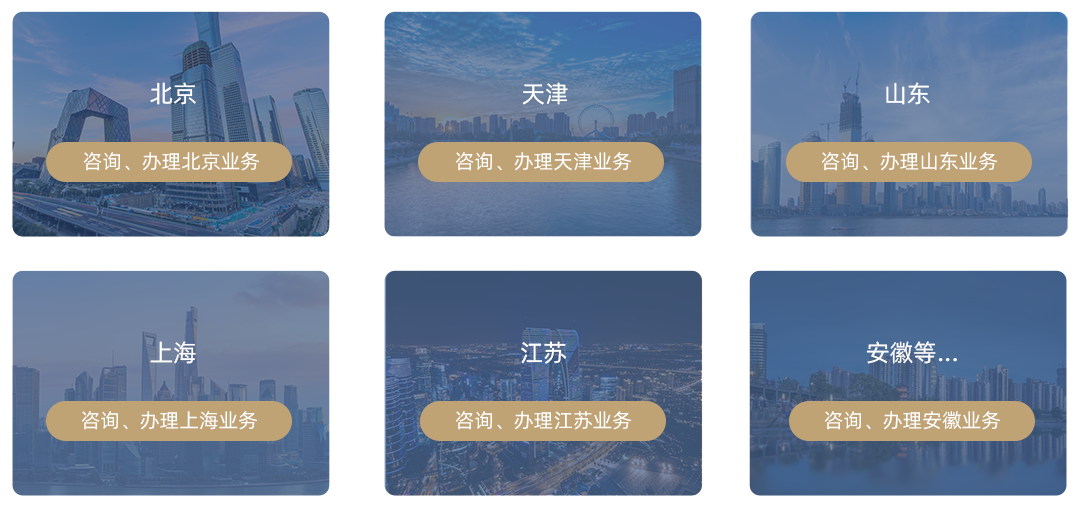
Task: Open 咨询、办理山东业务 button
Action: [908, 162]
